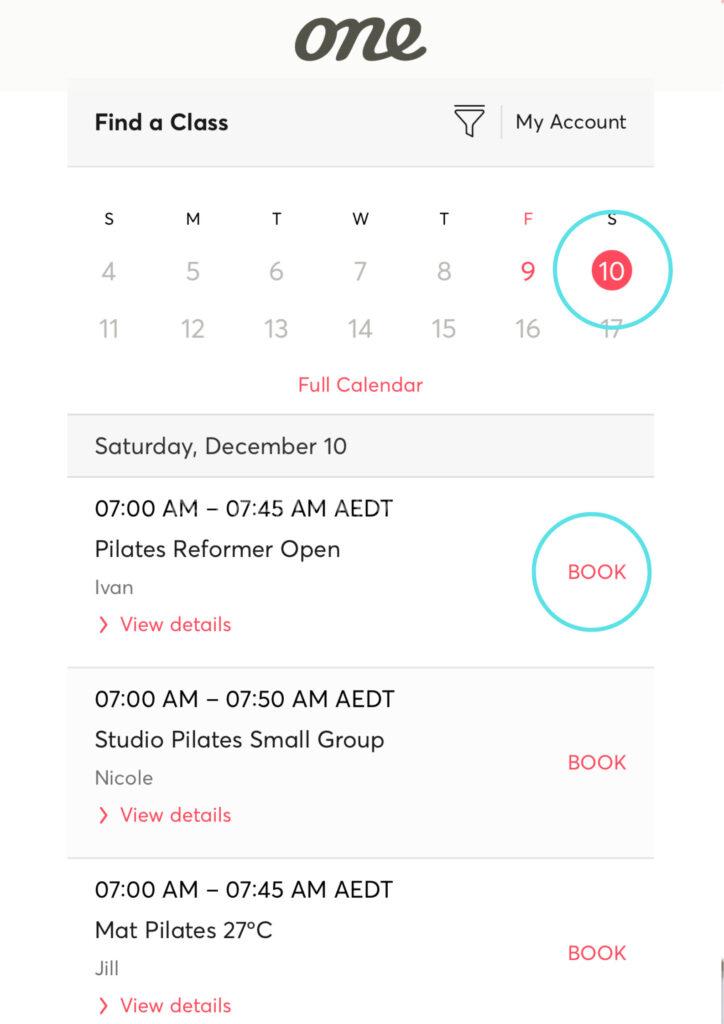The width and height of the screenshot is (724, 1024).
Task: Open the class filter funnel icon
Action: (x=469, y=122)
